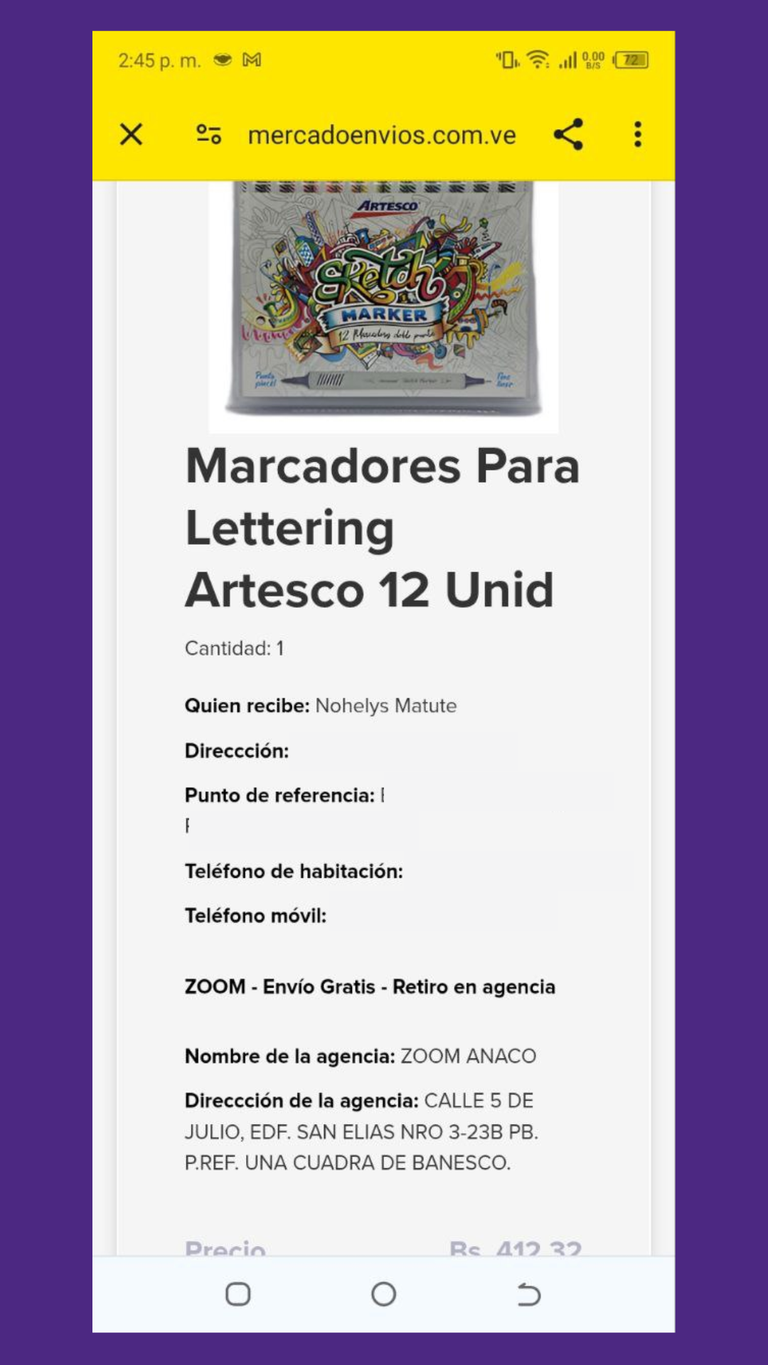The height and width of the screenshot is (1365, 768).
Task: Close the browser tab with the X
Action: click(x=131, y=134)
